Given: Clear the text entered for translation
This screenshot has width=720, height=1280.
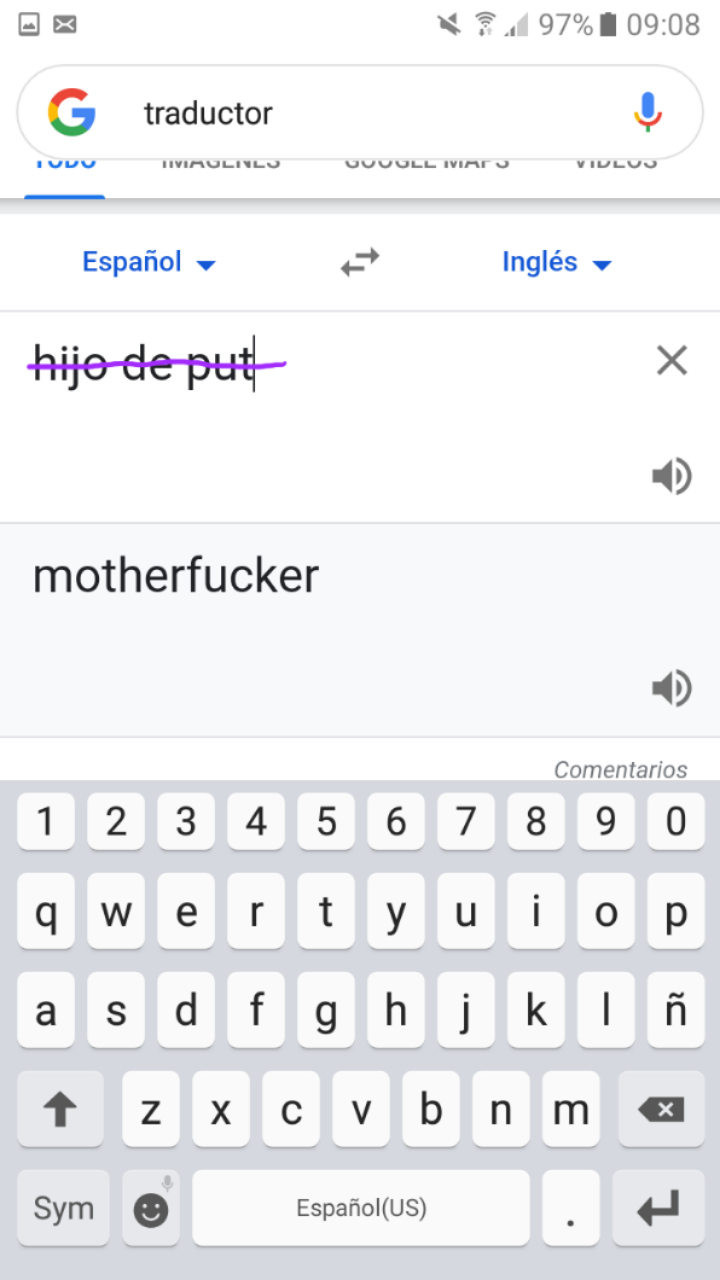Looking at the screenshot, I should [672, 360].
